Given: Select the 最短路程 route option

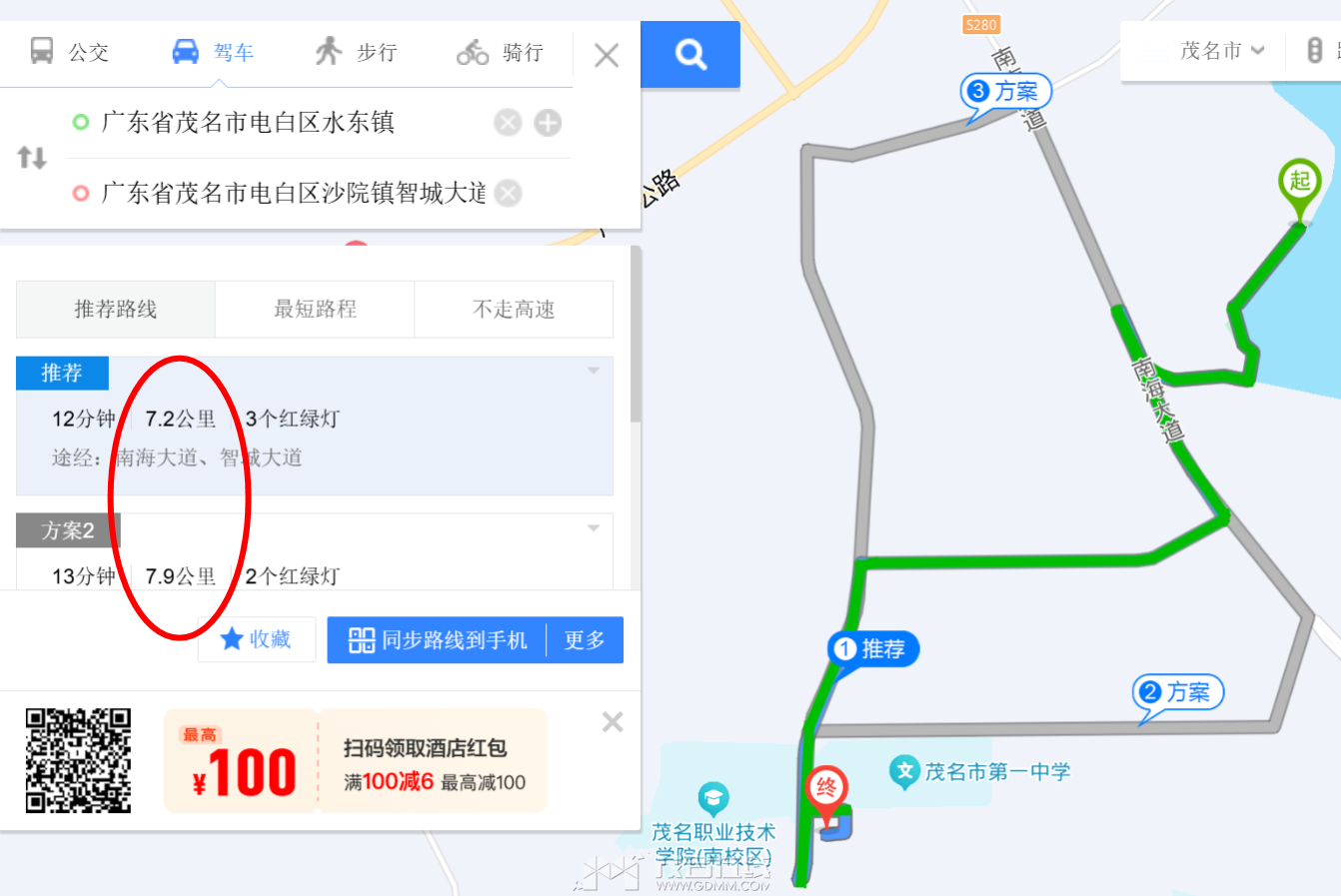Looking at the screenshot, I should (315, 310).
